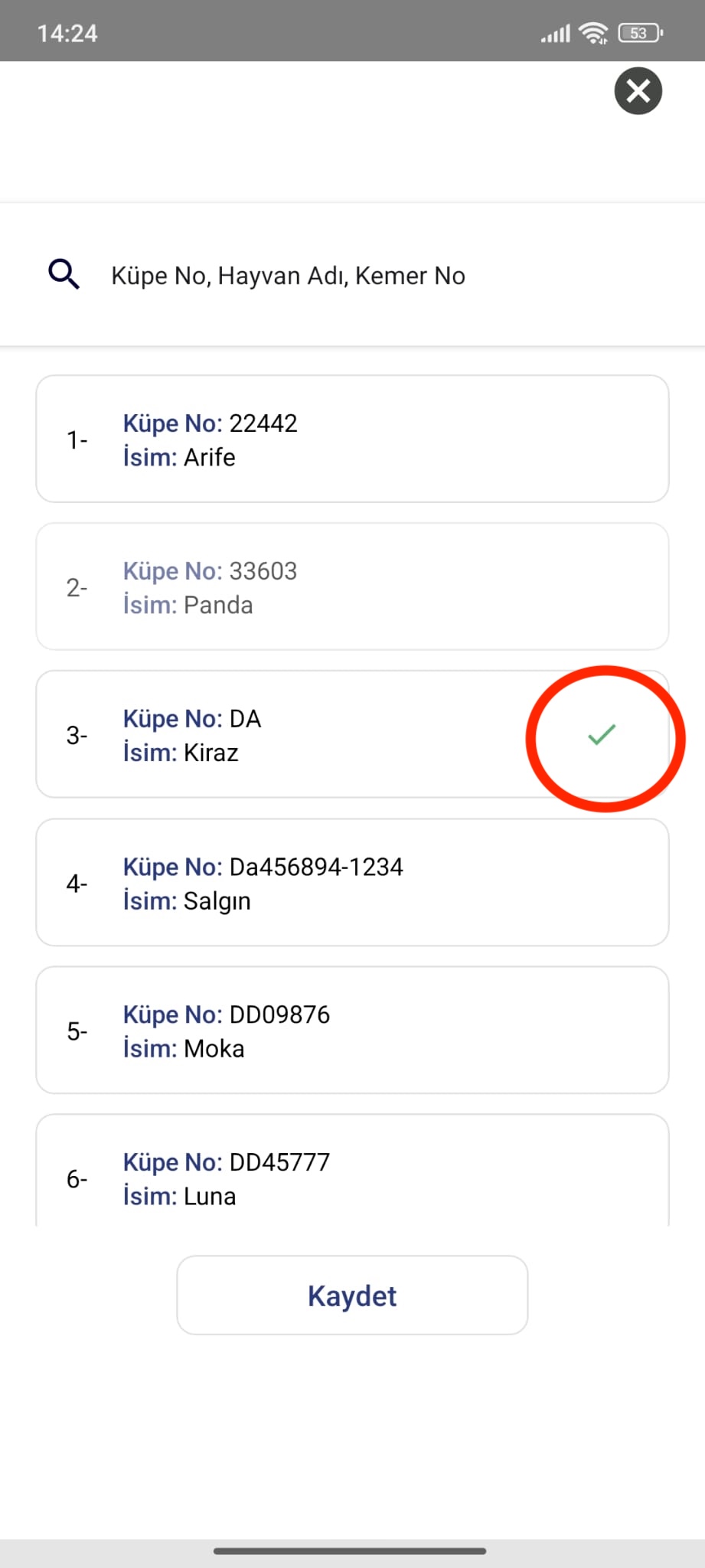The width and height of the screenshot is (705, 1568).
Task: Select animal Salgın in the list
Action: [352, 883]
